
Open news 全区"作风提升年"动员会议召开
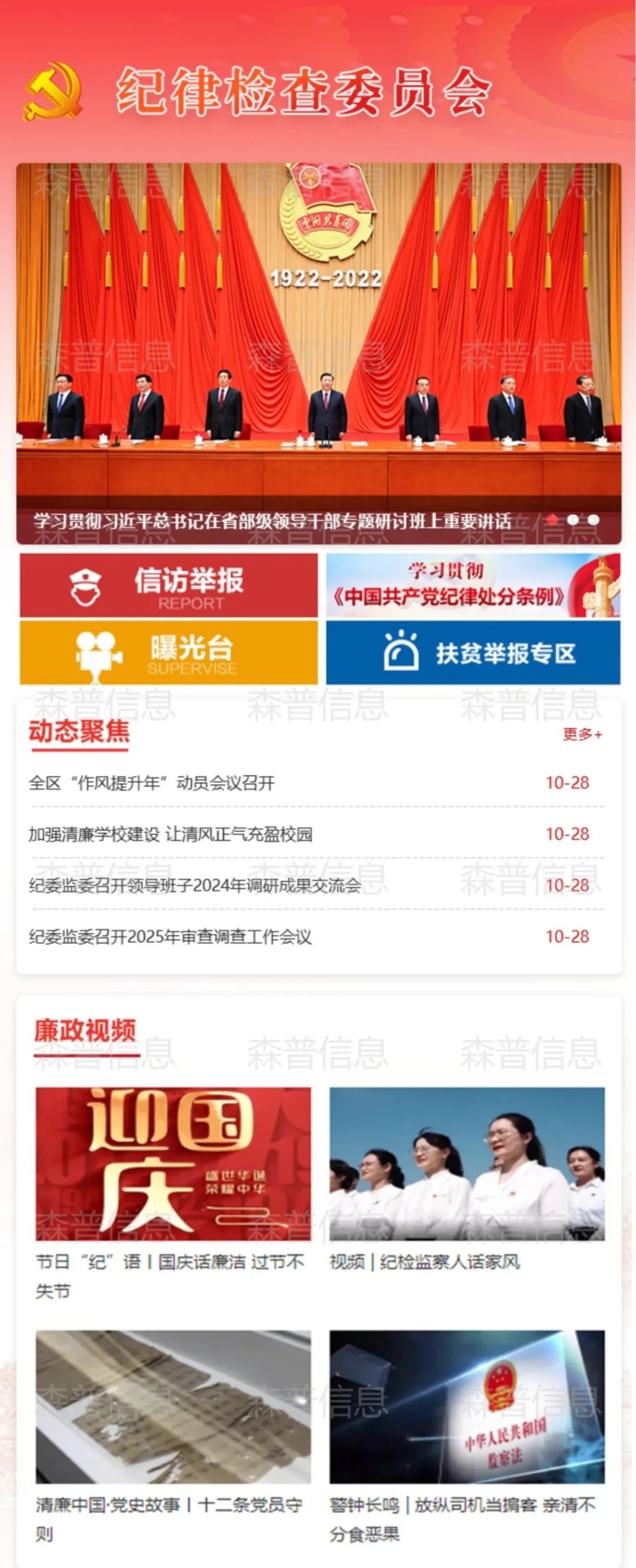pos(152,783)
